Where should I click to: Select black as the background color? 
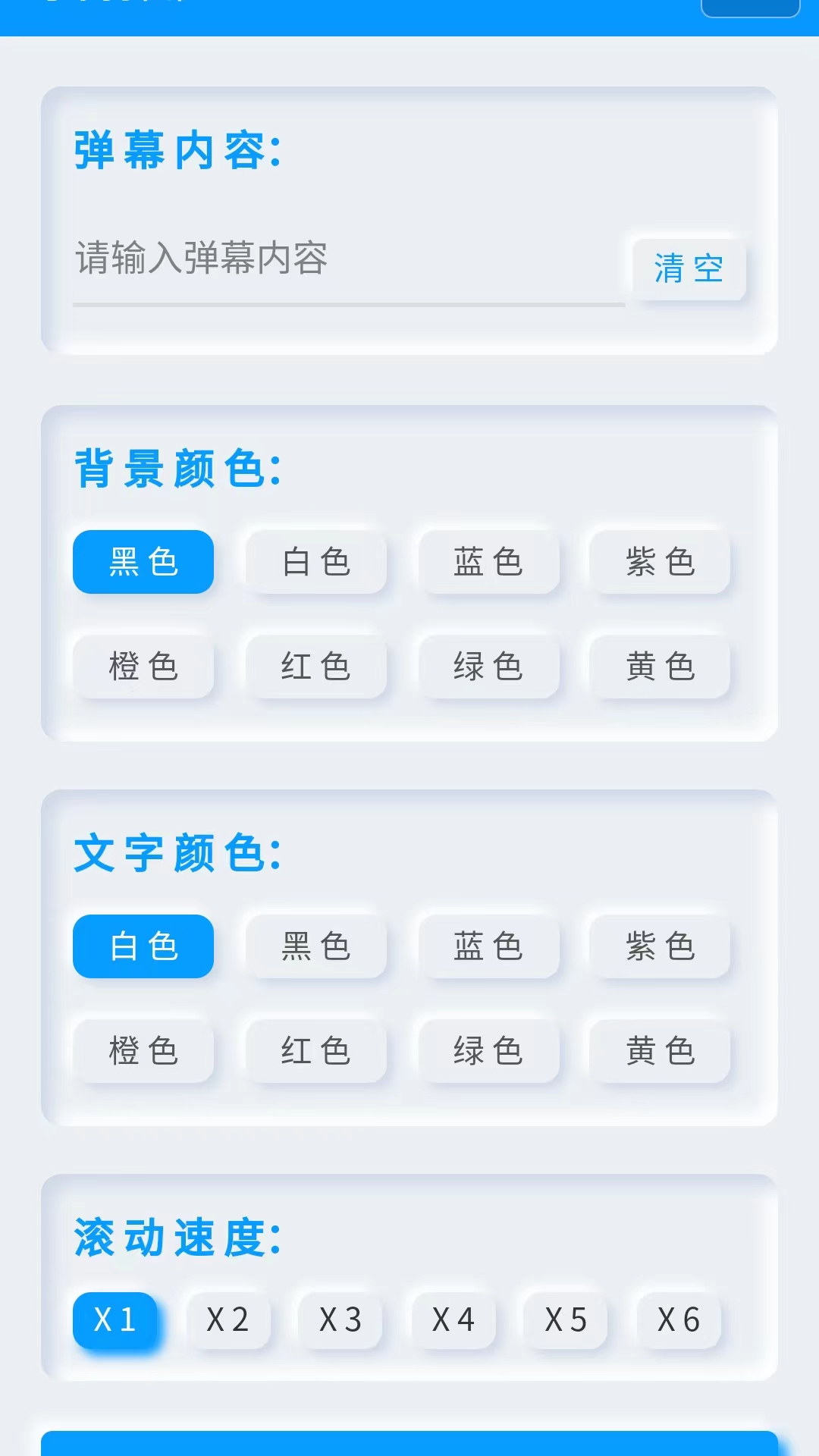tap(143, 562)
